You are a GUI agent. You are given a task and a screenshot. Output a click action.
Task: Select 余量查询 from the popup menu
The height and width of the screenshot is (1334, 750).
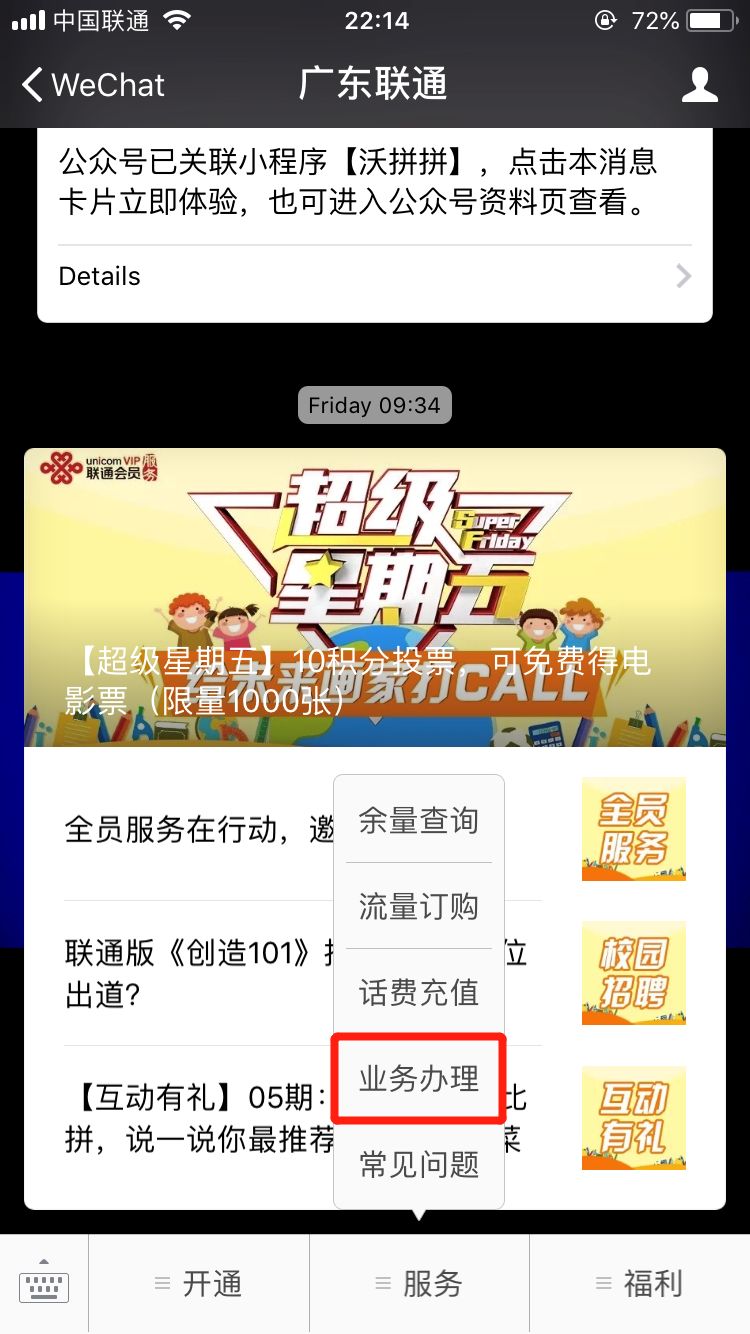(x=418, y=820)
